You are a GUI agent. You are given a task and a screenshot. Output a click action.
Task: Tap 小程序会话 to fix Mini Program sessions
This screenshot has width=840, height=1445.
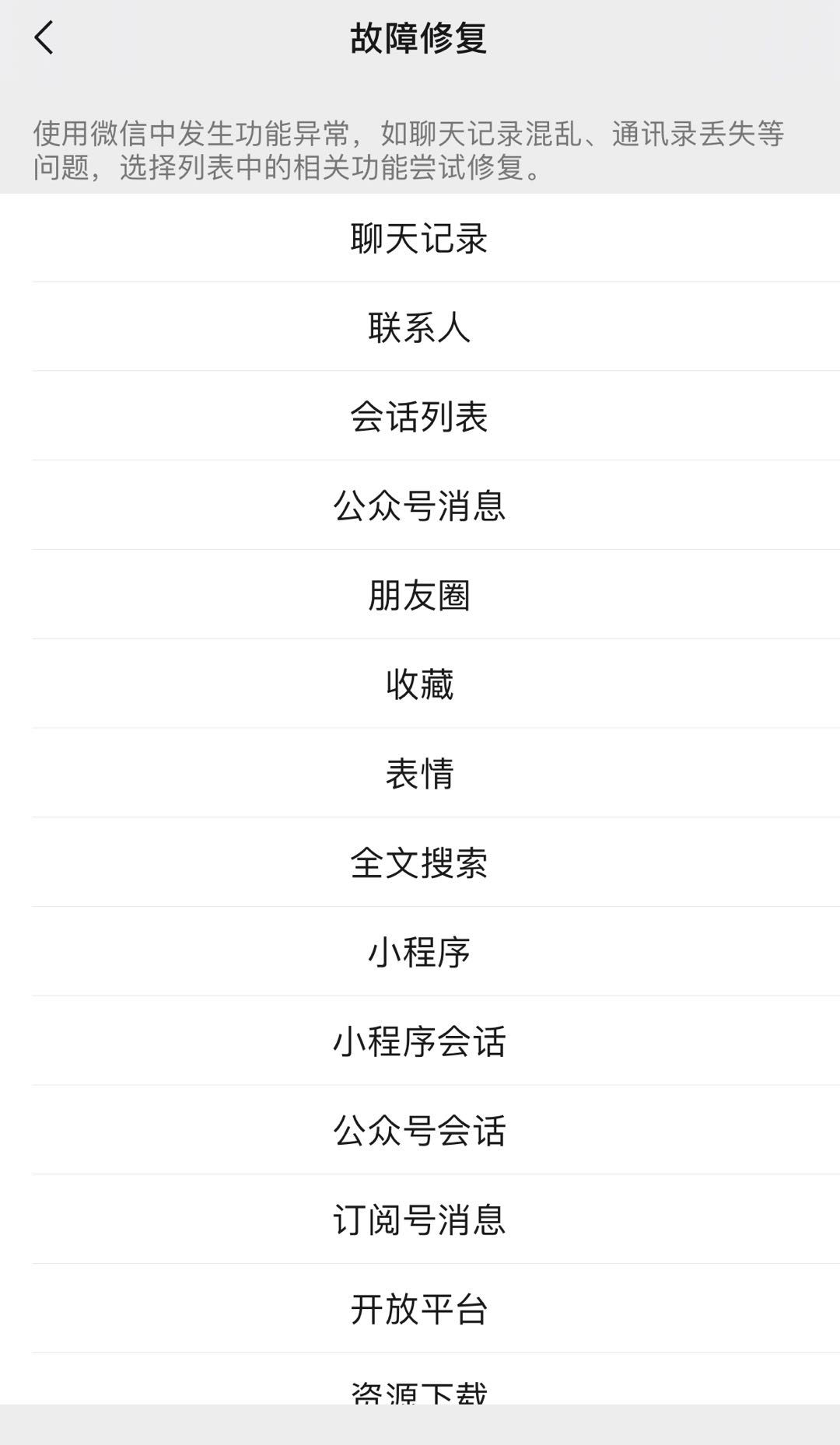pos(420,1039)
